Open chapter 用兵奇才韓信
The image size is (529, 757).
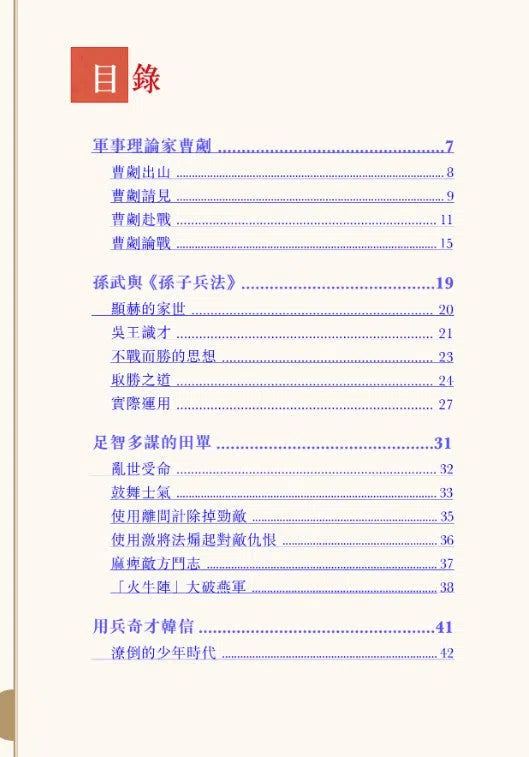[273, 627]
